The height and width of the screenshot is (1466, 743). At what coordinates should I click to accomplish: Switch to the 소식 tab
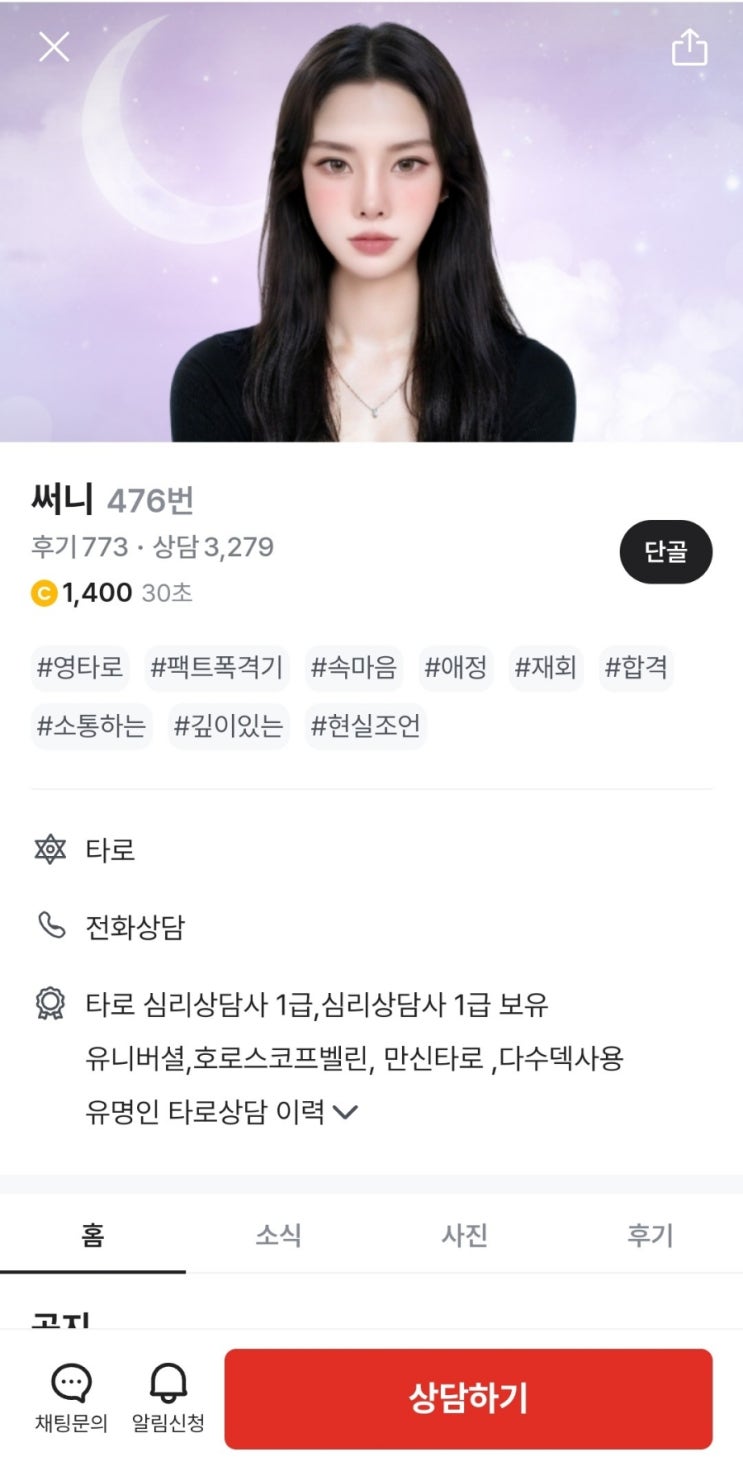tap(278, 1236)
